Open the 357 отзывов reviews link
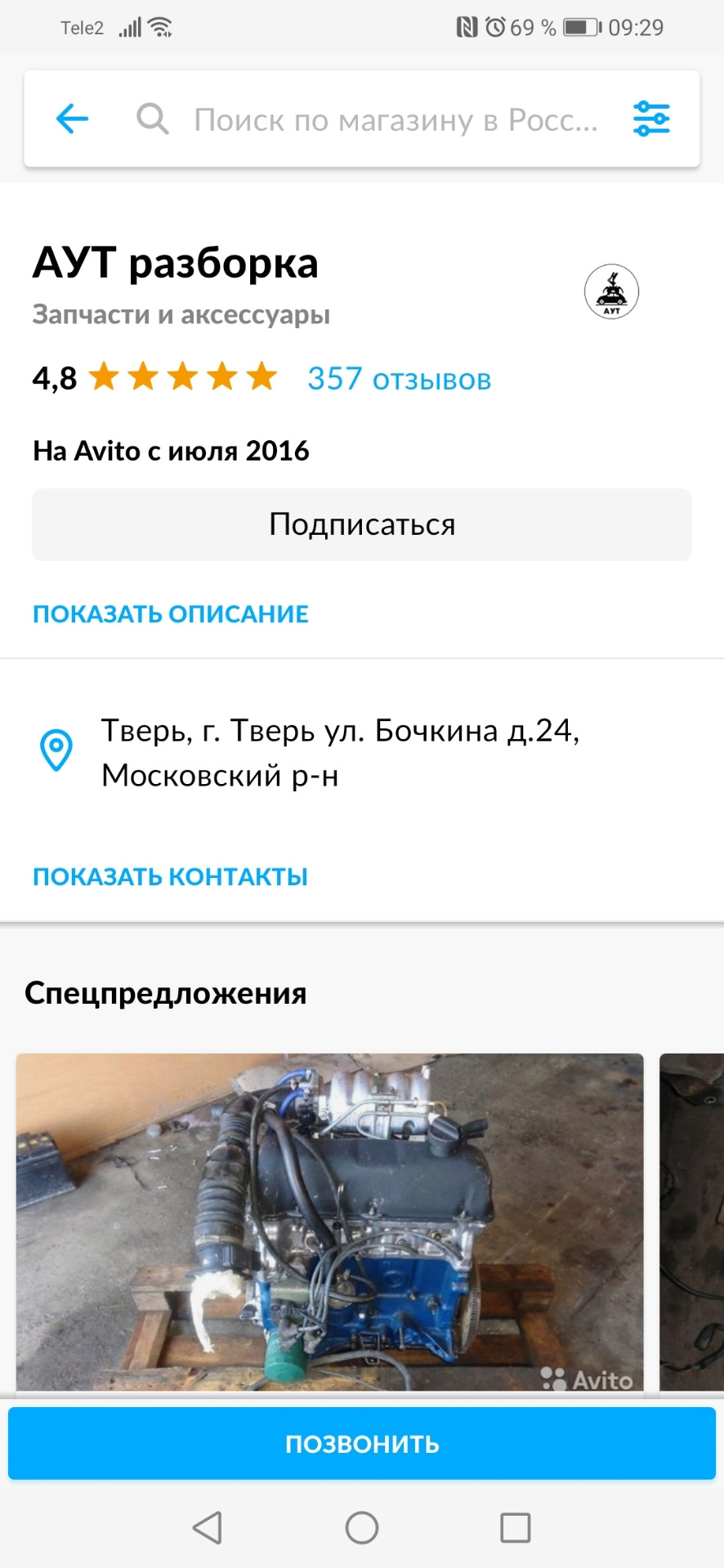 tap(399, 379)
